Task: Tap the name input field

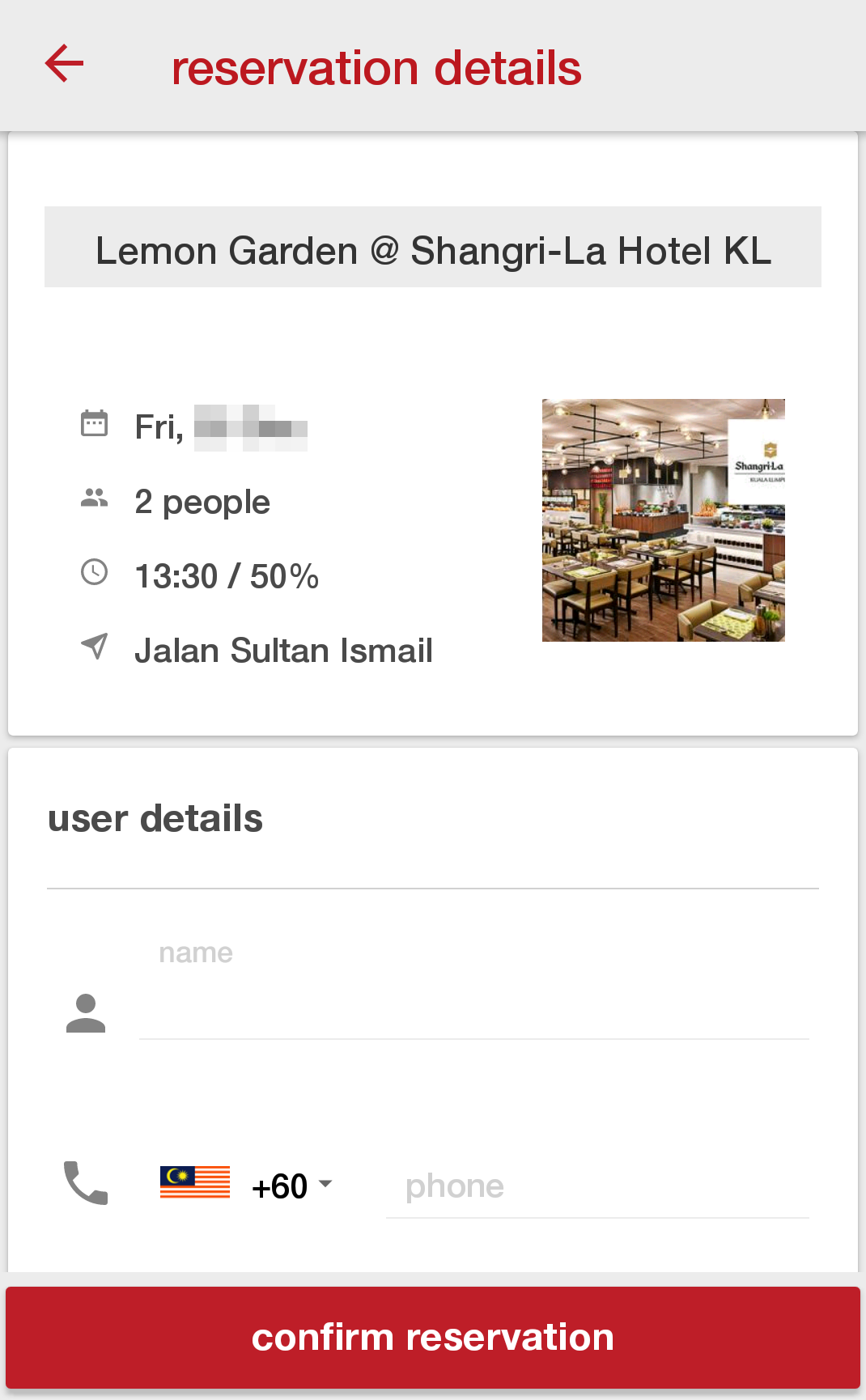Action: tap(473, 1013)
